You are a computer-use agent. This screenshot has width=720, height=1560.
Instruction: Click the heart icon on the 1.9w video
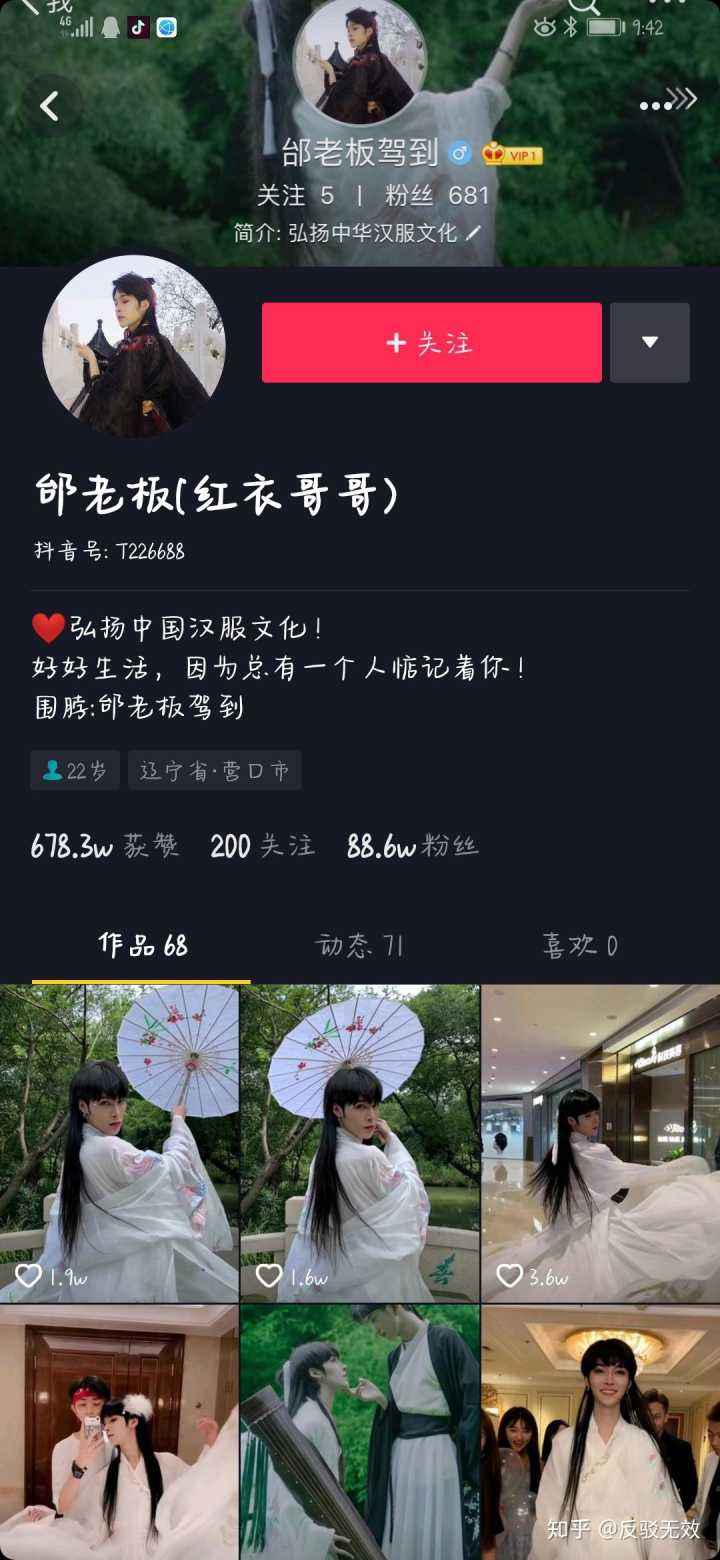[29, 1275]
